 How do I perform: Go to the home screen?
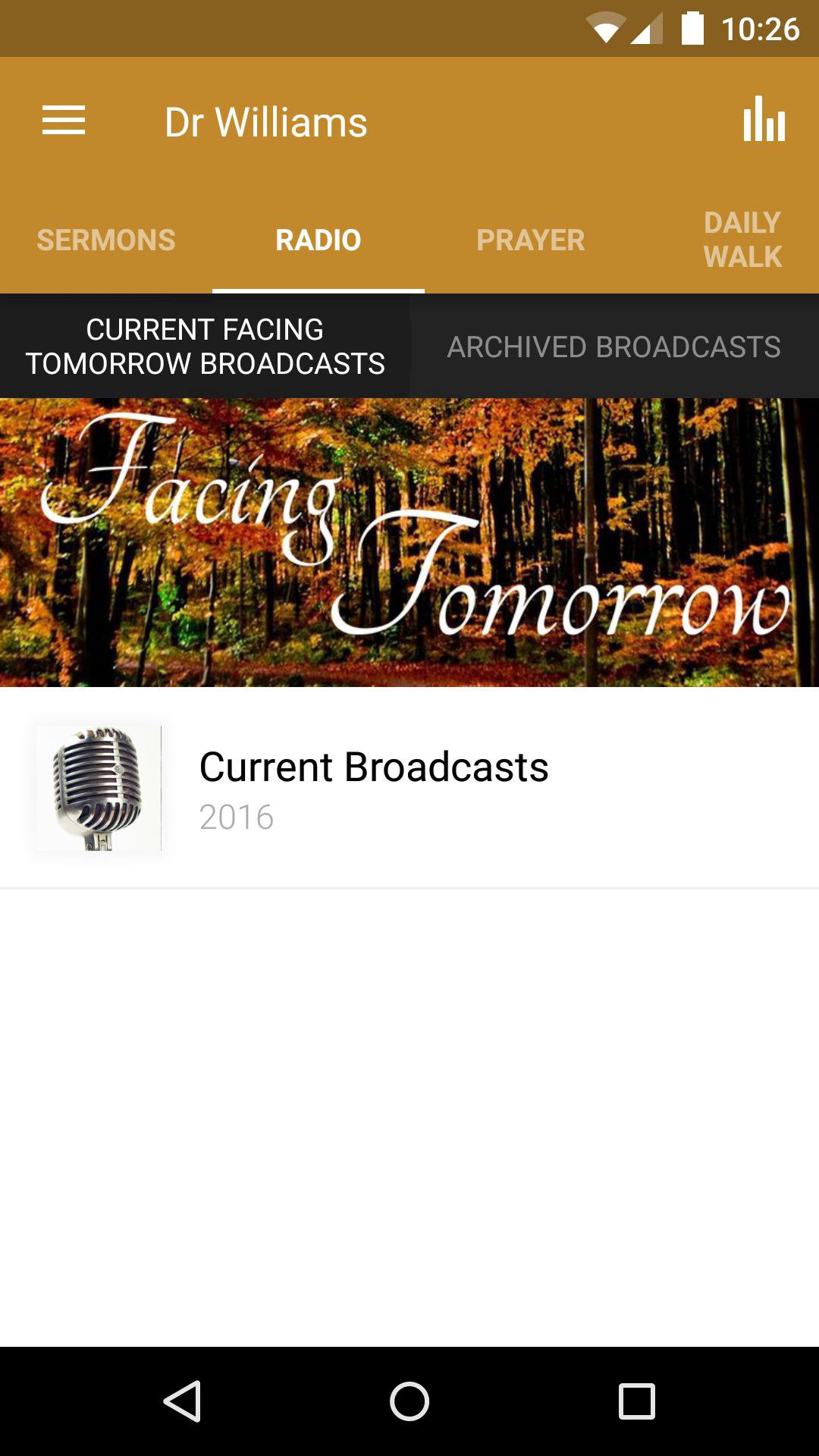pyautogui.click(x=409, y=1401)
